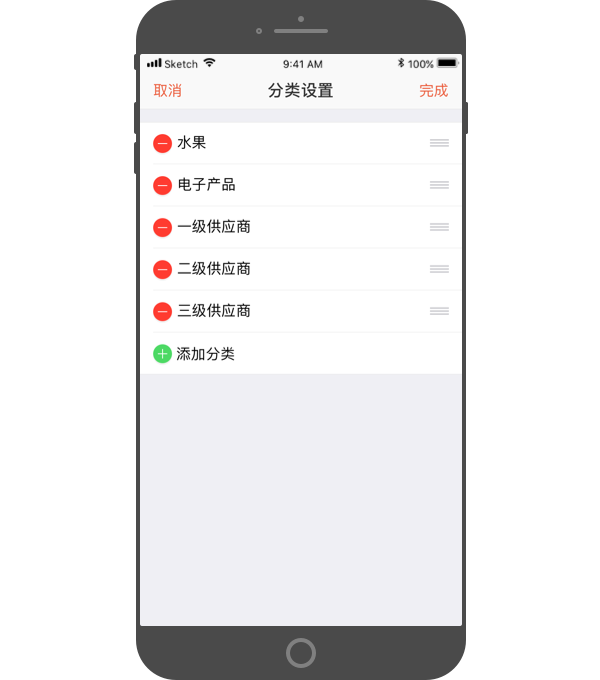The image size is (600, 680).
Task: Tap red delete icon beside 一级供应商
Action: click(x=162, y=228)
